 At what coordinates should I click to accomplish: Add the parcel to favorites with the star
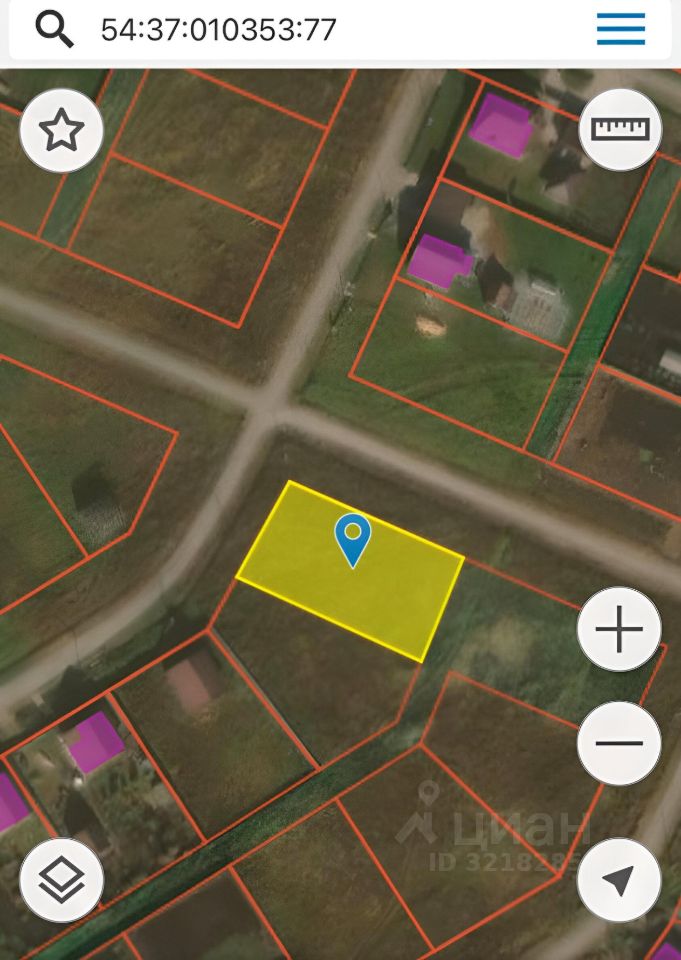(x=61, y=130)
